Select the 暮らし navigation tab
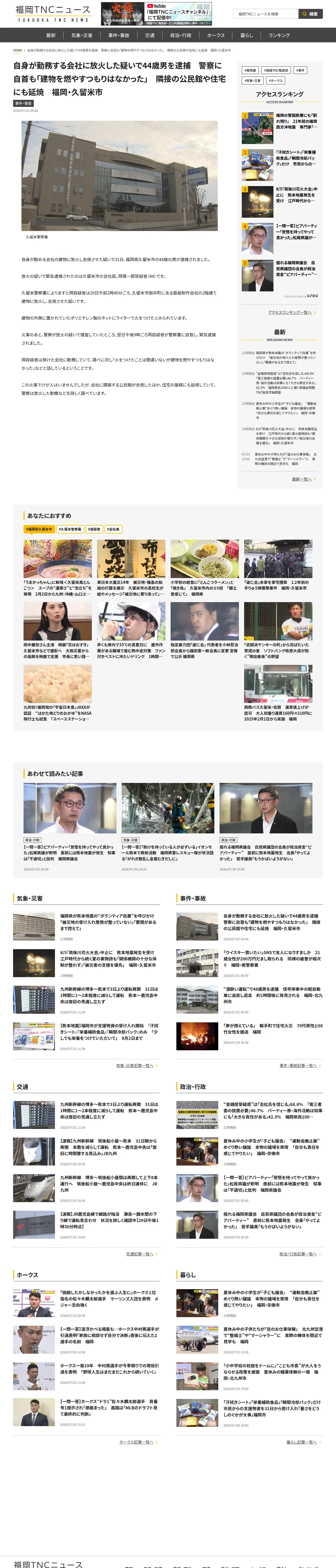Viewport: 336px width, 1568px height. (x=246, y=35)
